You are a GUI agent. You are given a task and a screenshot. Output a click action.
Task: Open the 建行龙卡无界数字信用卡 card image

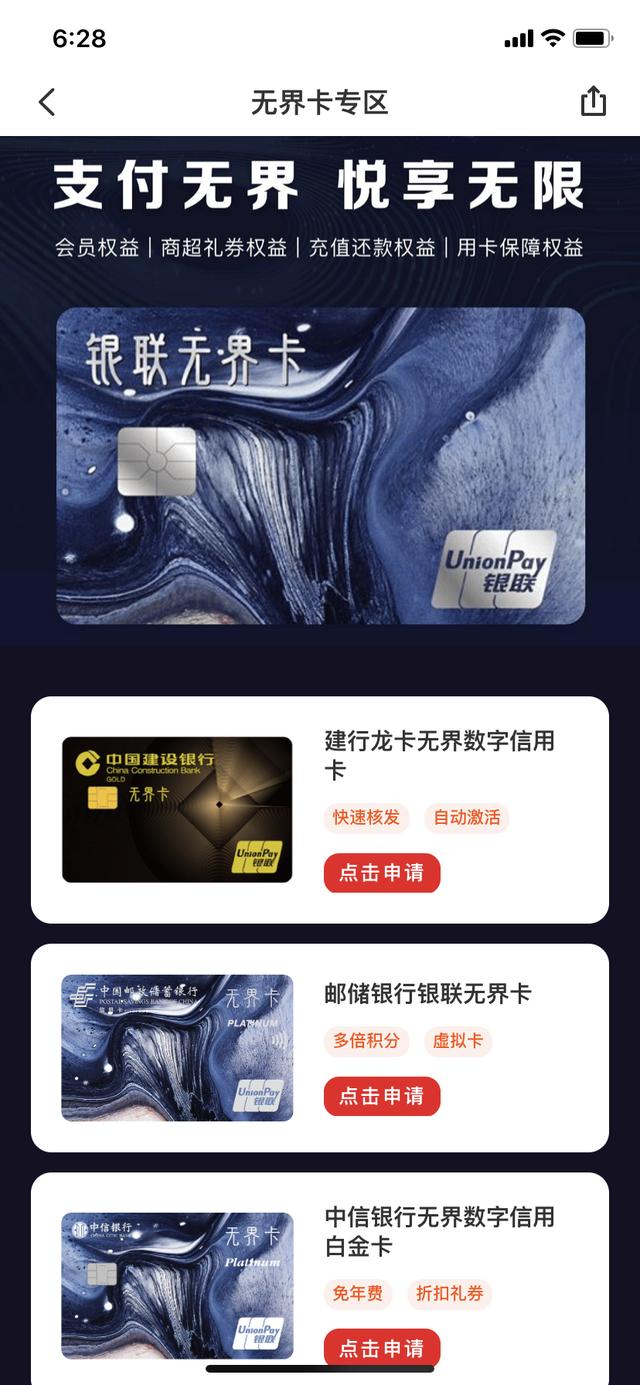pyautogui.click(x=177, y=809)
